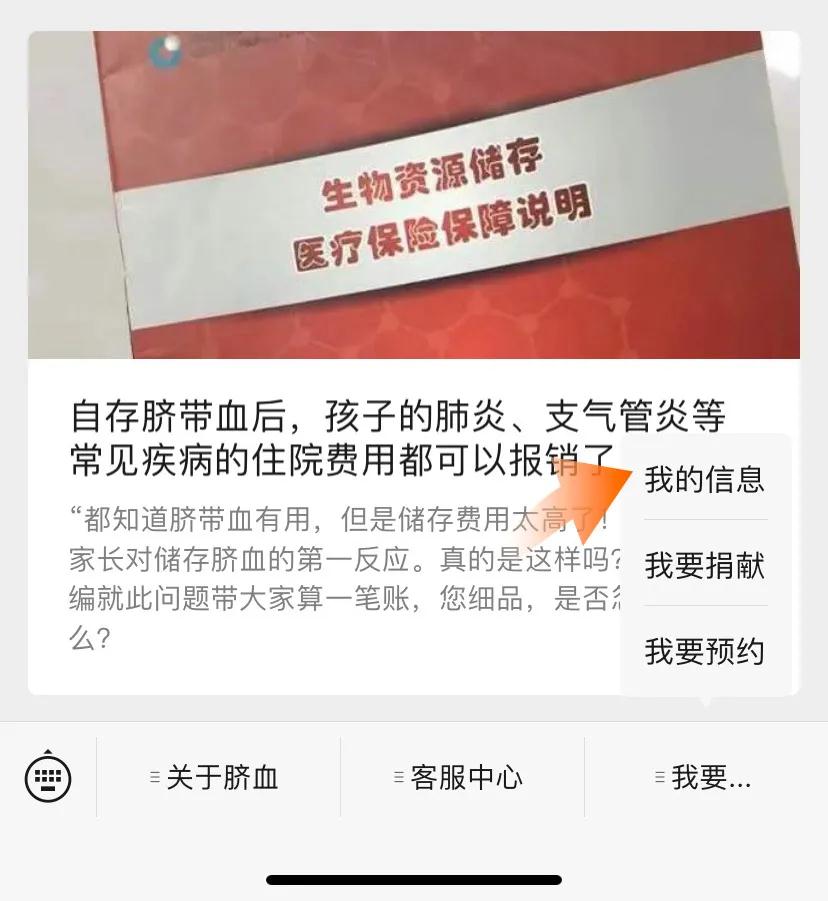This screenshot has width=828, height=901.
Task: Tap the 我要... bottom menu
Action: (x=706, y=778)
